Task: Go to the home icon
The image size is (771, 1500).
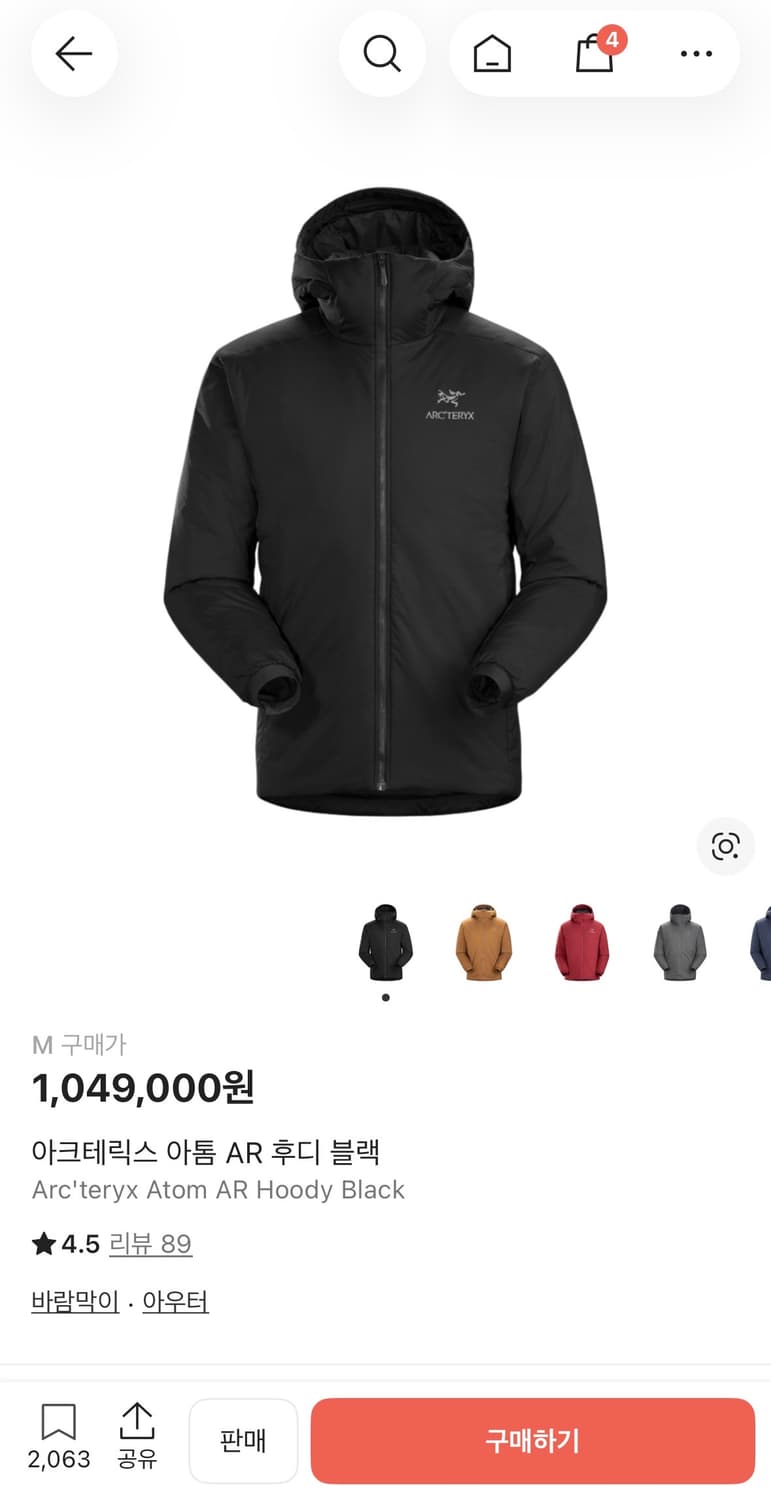Action: click(x=489, y=53)
